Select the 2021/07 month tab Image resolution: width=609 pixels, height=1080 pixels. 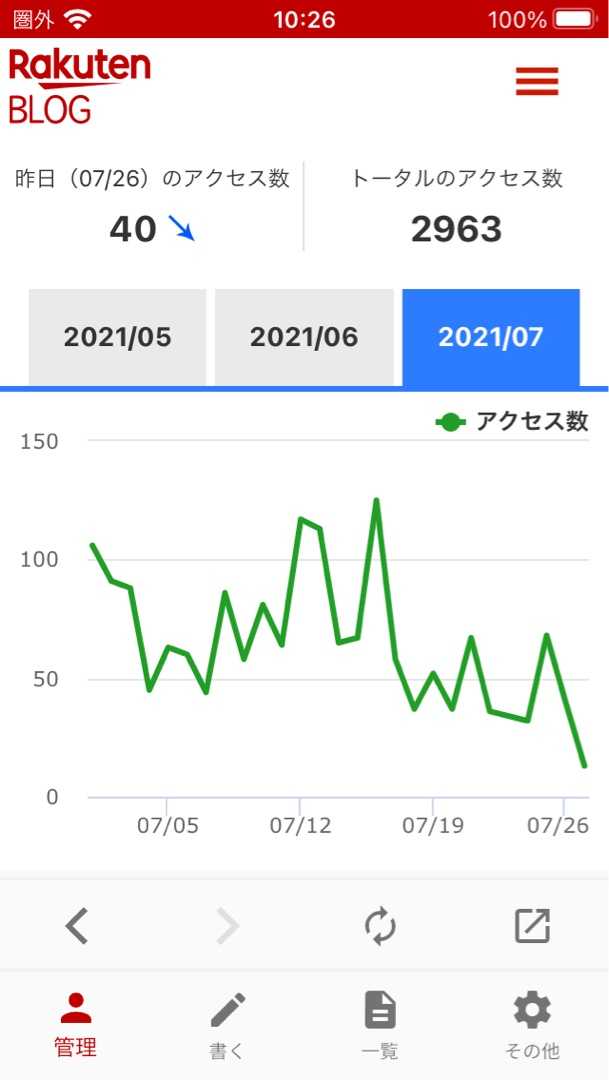(491, 338)
